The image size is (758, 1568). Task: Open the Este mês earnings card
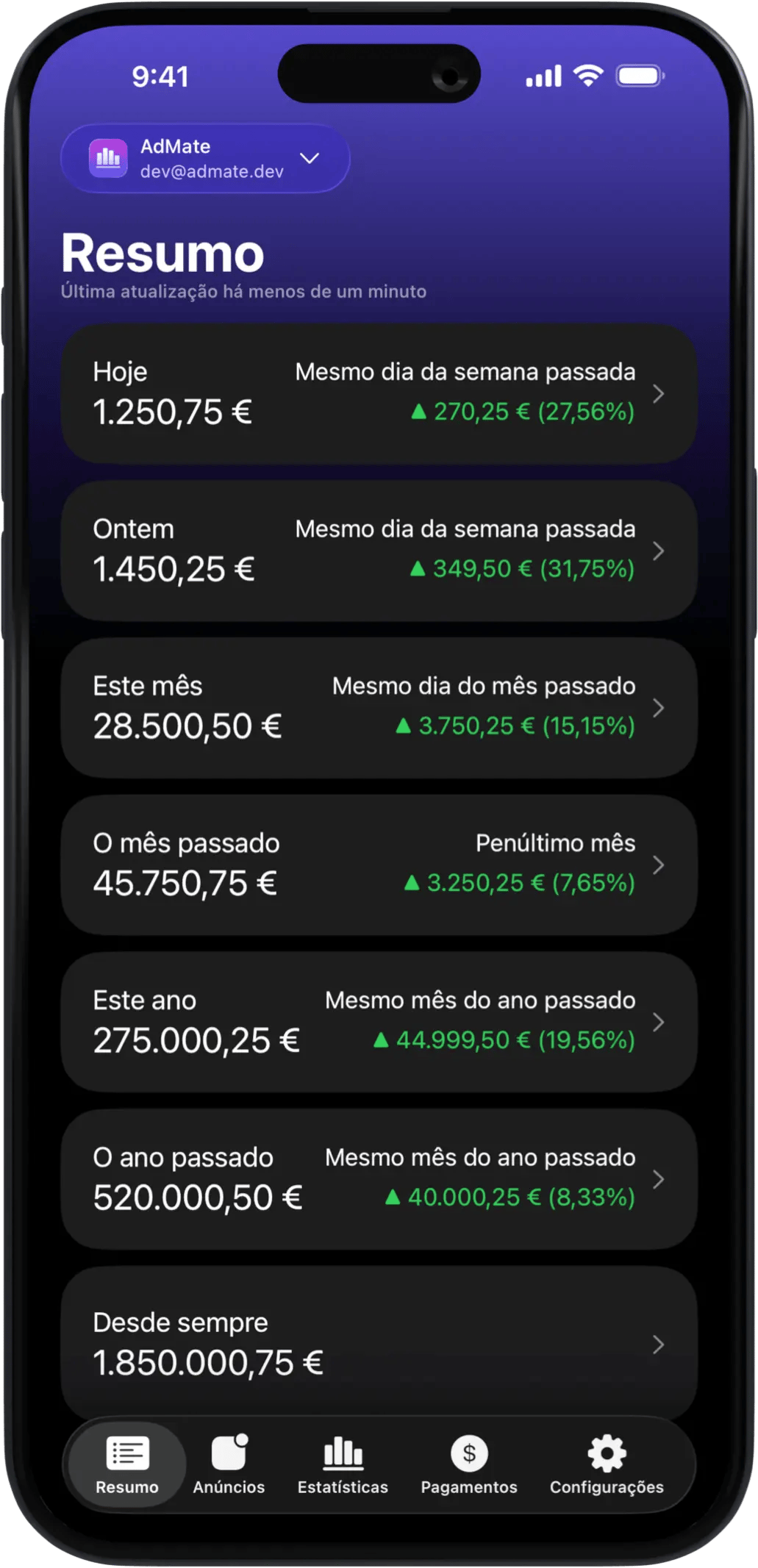pyautogui.click(x=379, y=708)
